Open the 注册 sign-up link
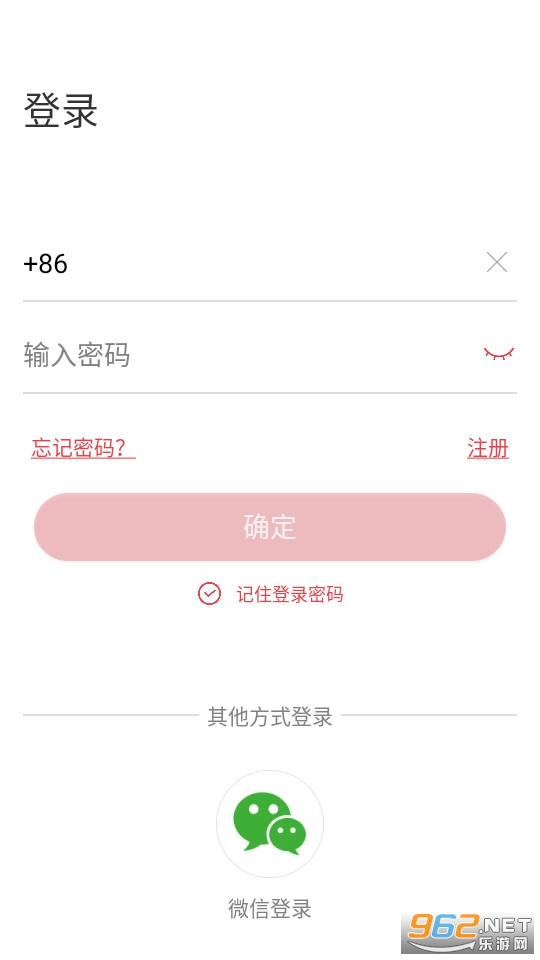540x960 pixels. [x=488, y=448]
